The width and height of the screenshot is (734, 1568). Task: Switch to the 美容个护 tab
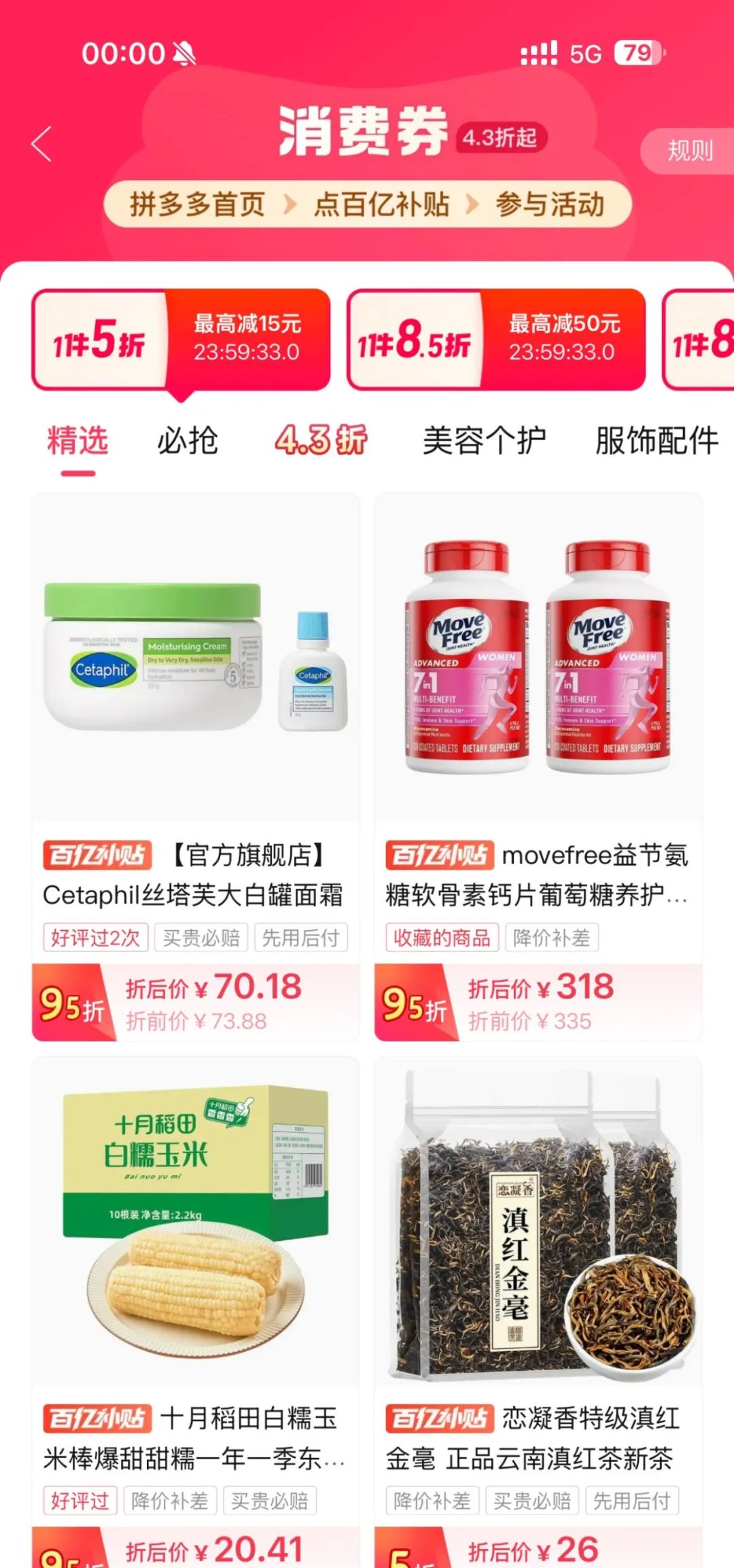(x=484, y=441)
